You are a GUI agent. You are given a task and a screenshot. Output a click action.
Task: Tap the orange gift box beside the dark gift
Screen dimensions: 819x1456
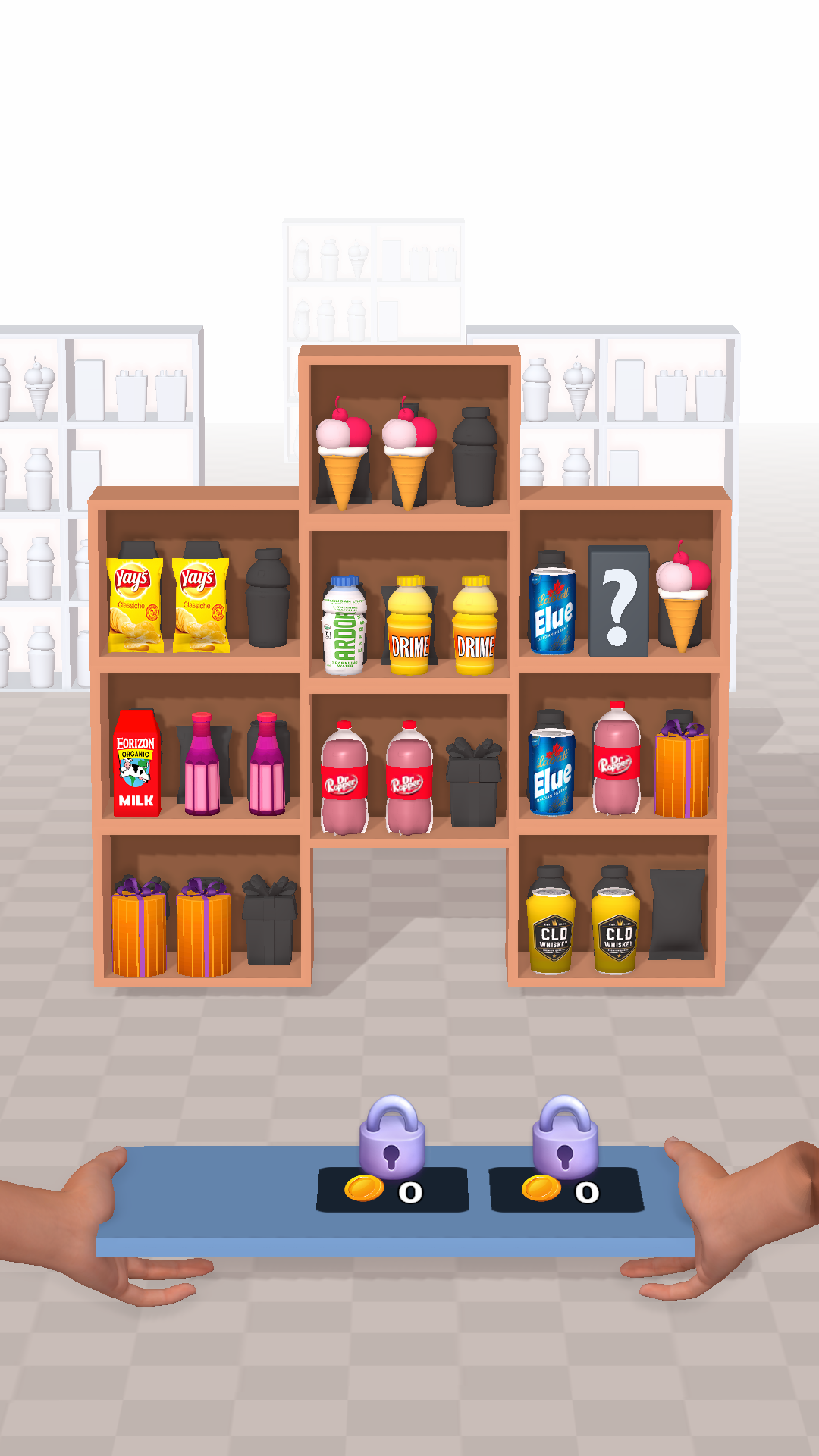coord(203,929)
